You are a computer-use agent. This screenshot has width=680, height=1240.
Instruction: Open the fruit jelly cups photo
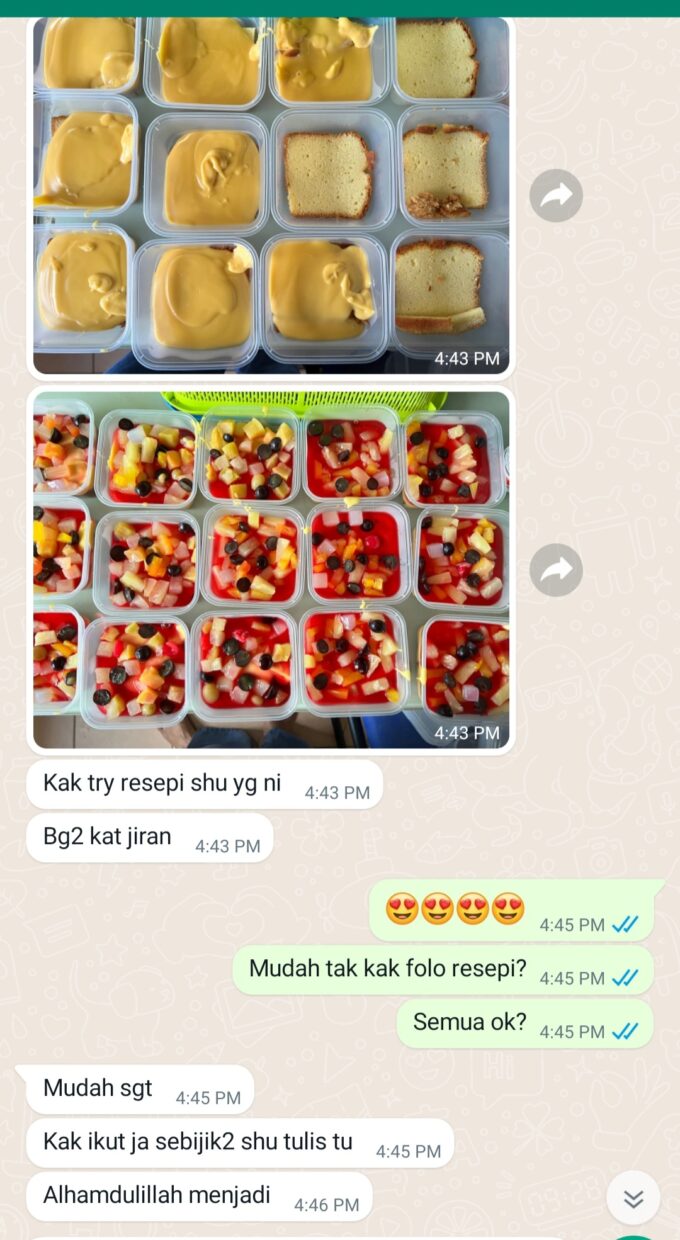pyautogui.click(x=271, y=570)
